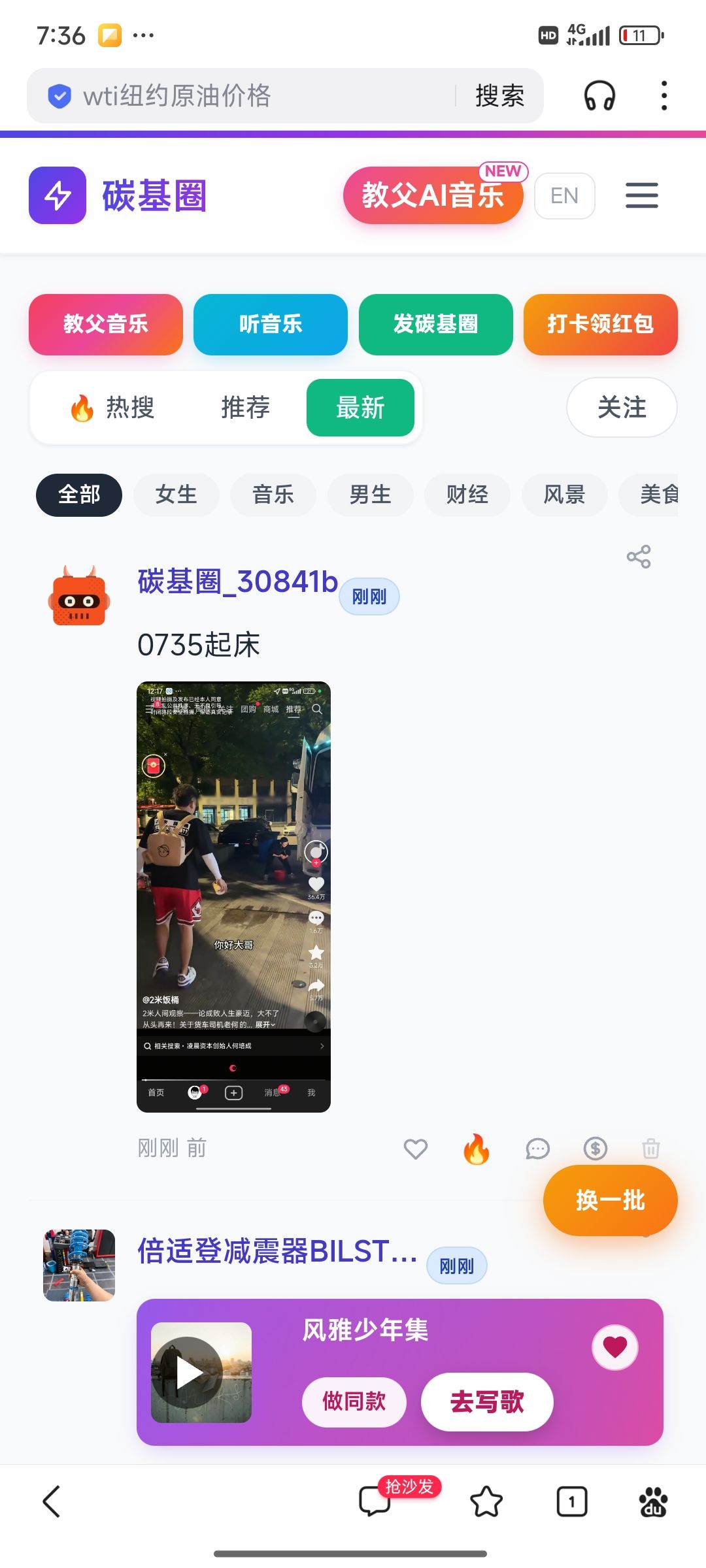Play the 风雅少年集 track
The height and width of the screenshot is (1568, 706).
[190, 1373]
